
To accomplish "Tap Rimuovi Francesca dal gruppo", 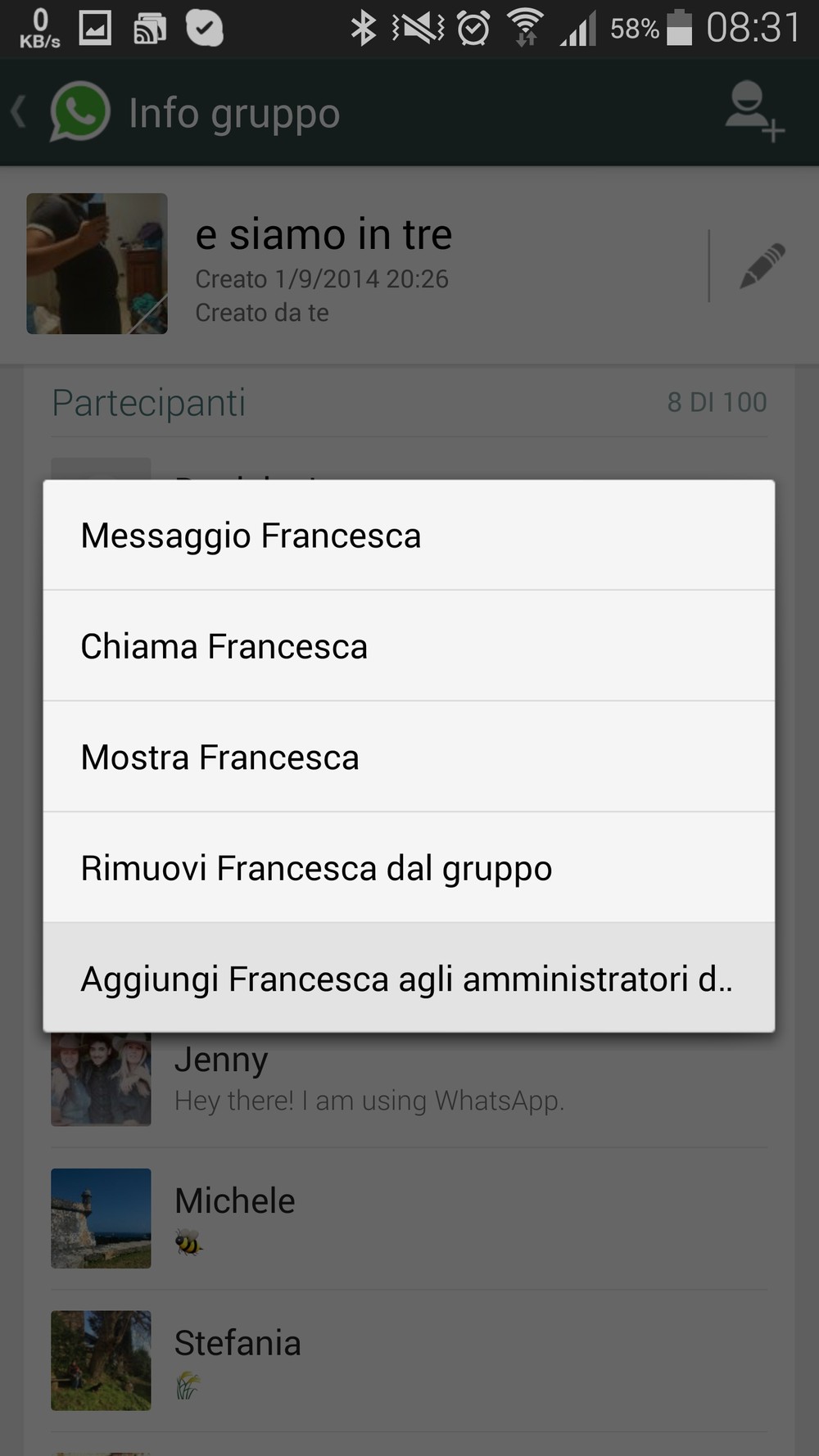I will click(x=408, y=868).
